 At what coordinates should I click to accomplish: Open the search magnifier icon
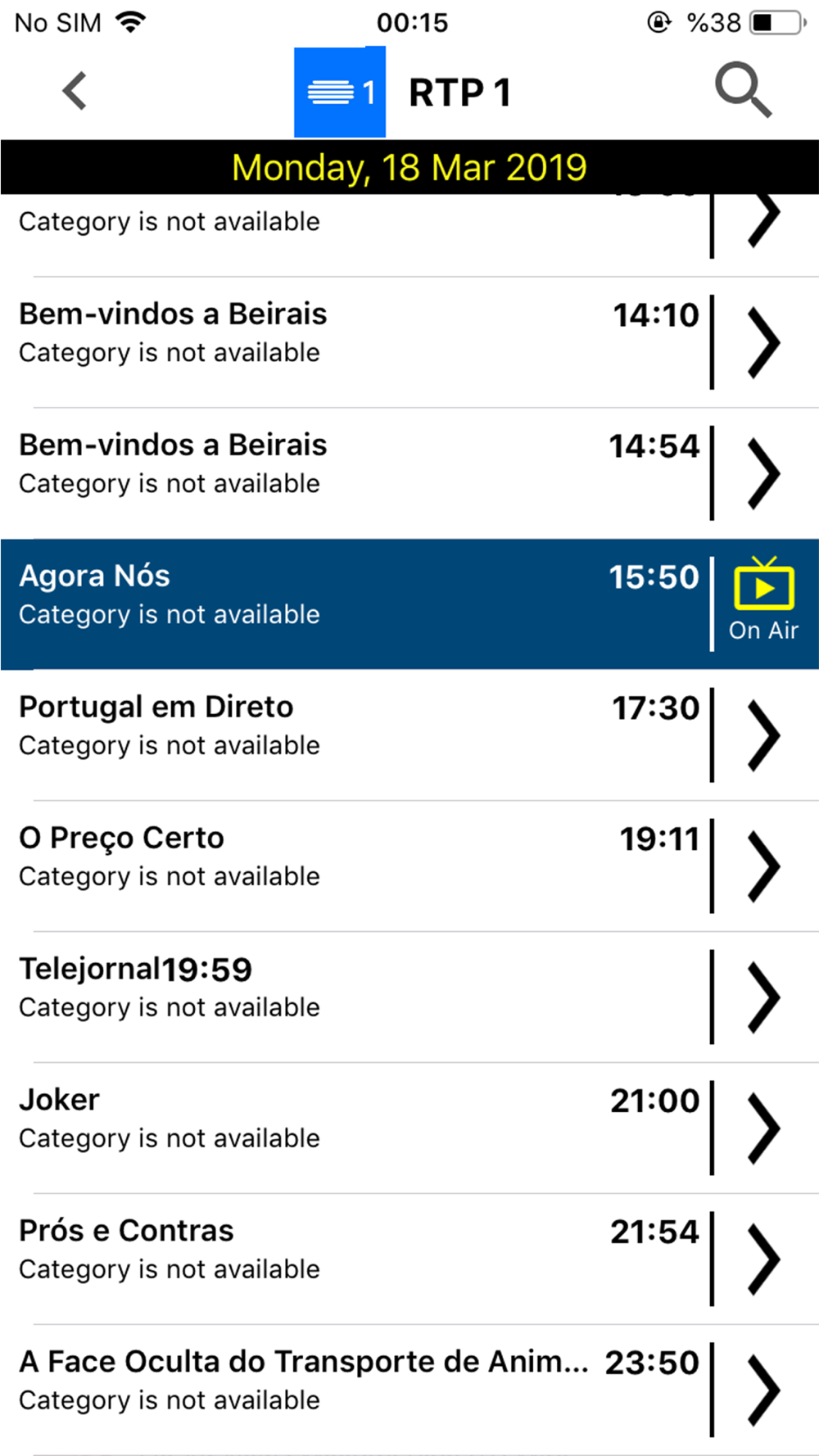pos(743,90)
